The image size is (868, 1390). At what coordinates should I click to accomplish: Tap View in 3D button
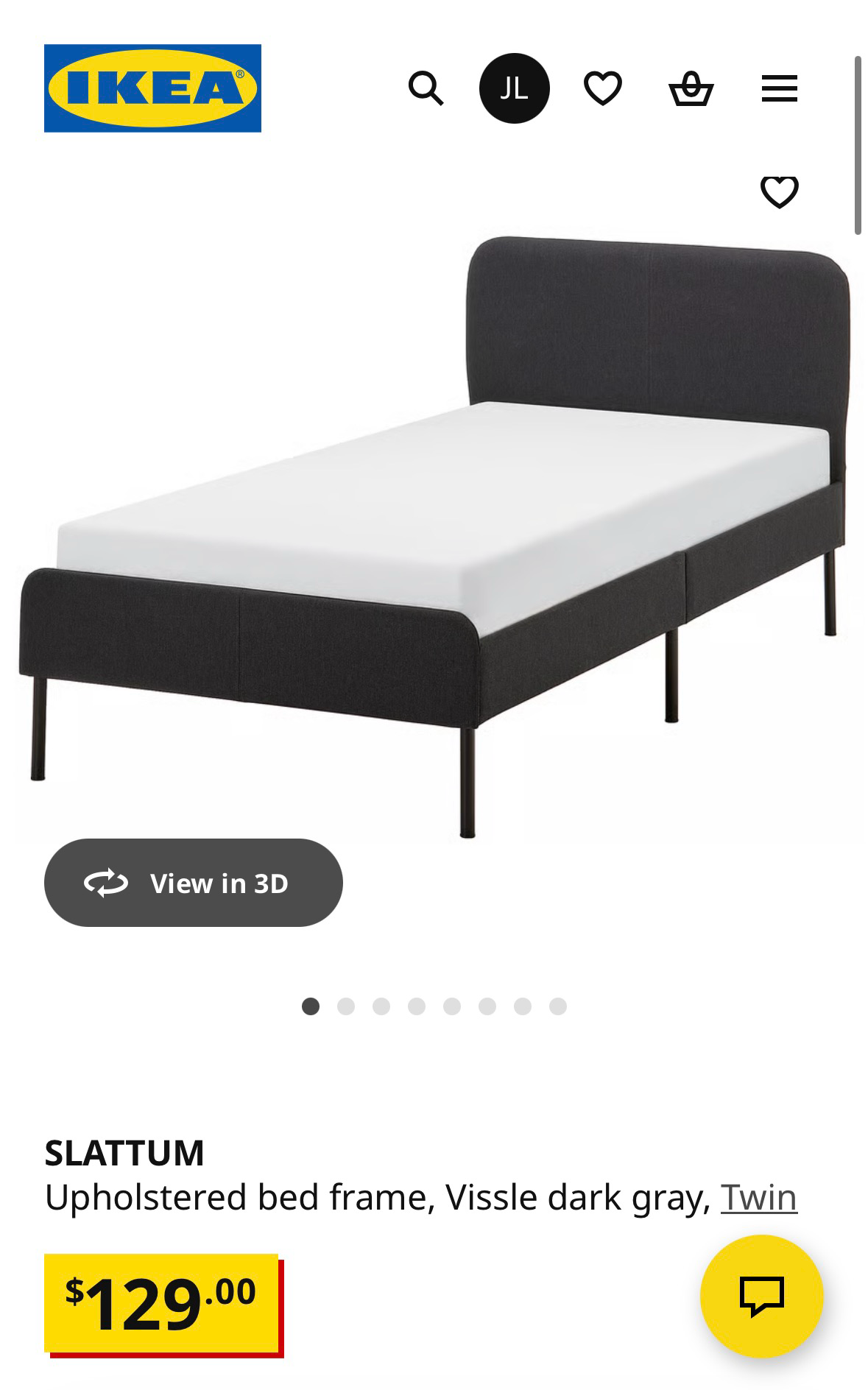tap(193, 882)
